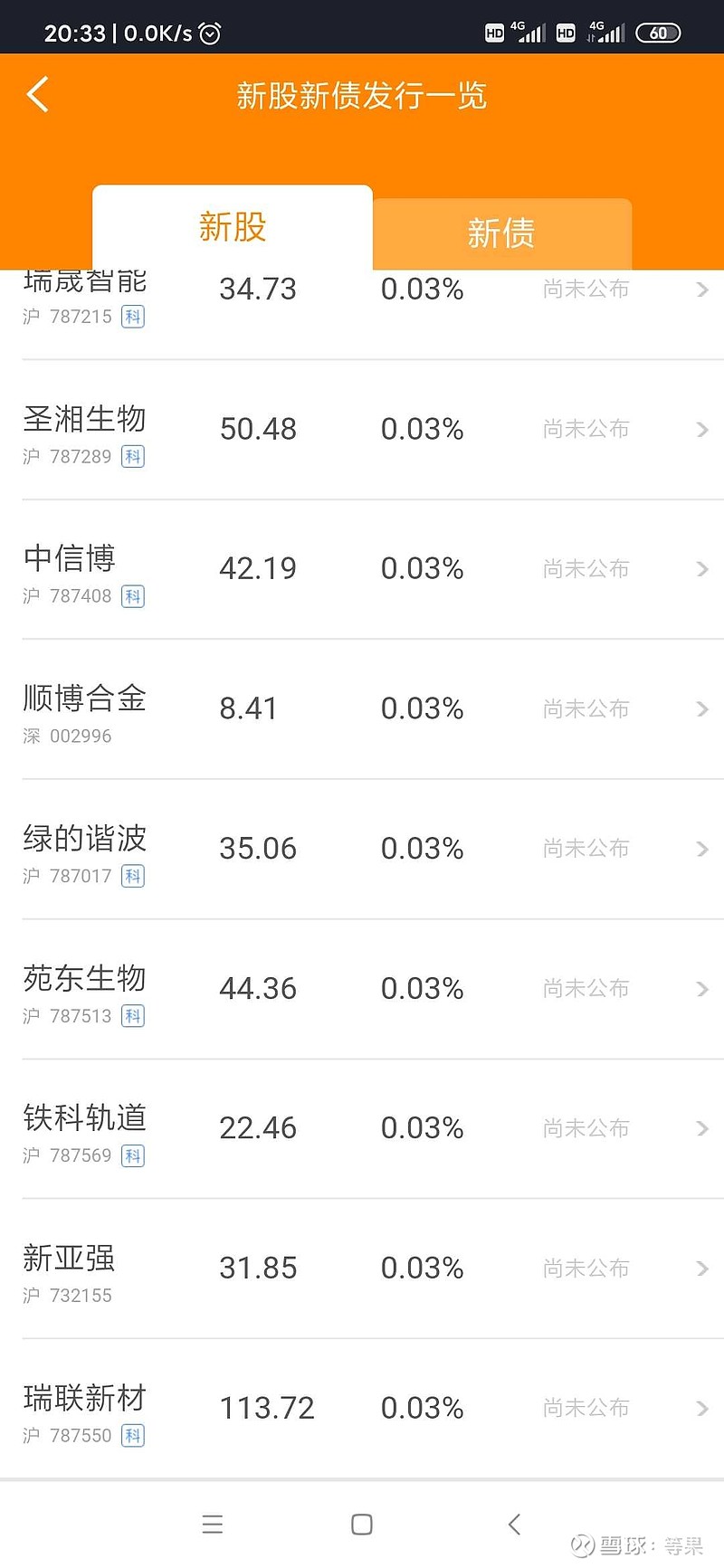Select the 新股 tab
The image size is (724, 1568).
tap(233, 227)
